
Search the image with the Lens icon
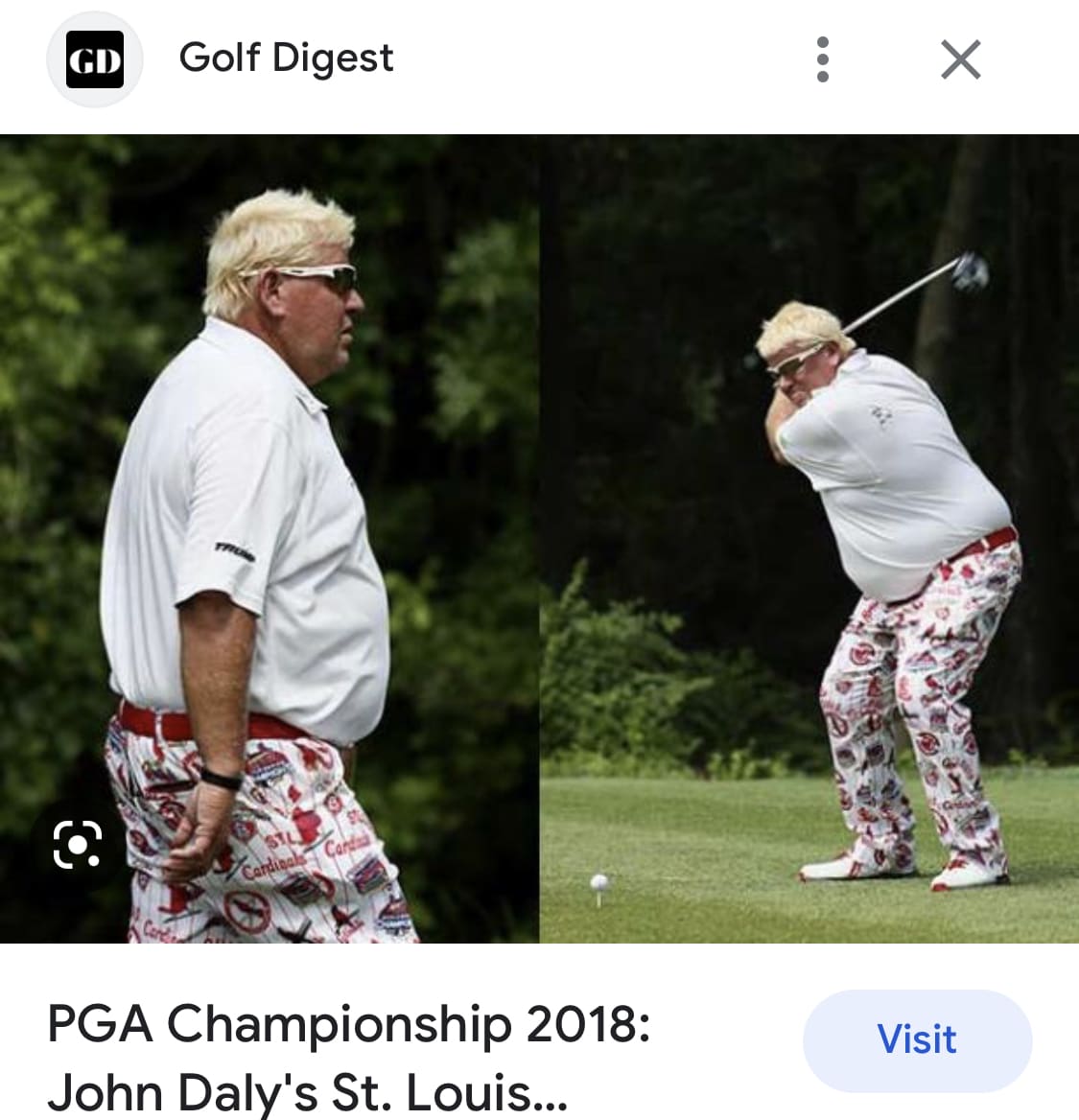[77, 844]
